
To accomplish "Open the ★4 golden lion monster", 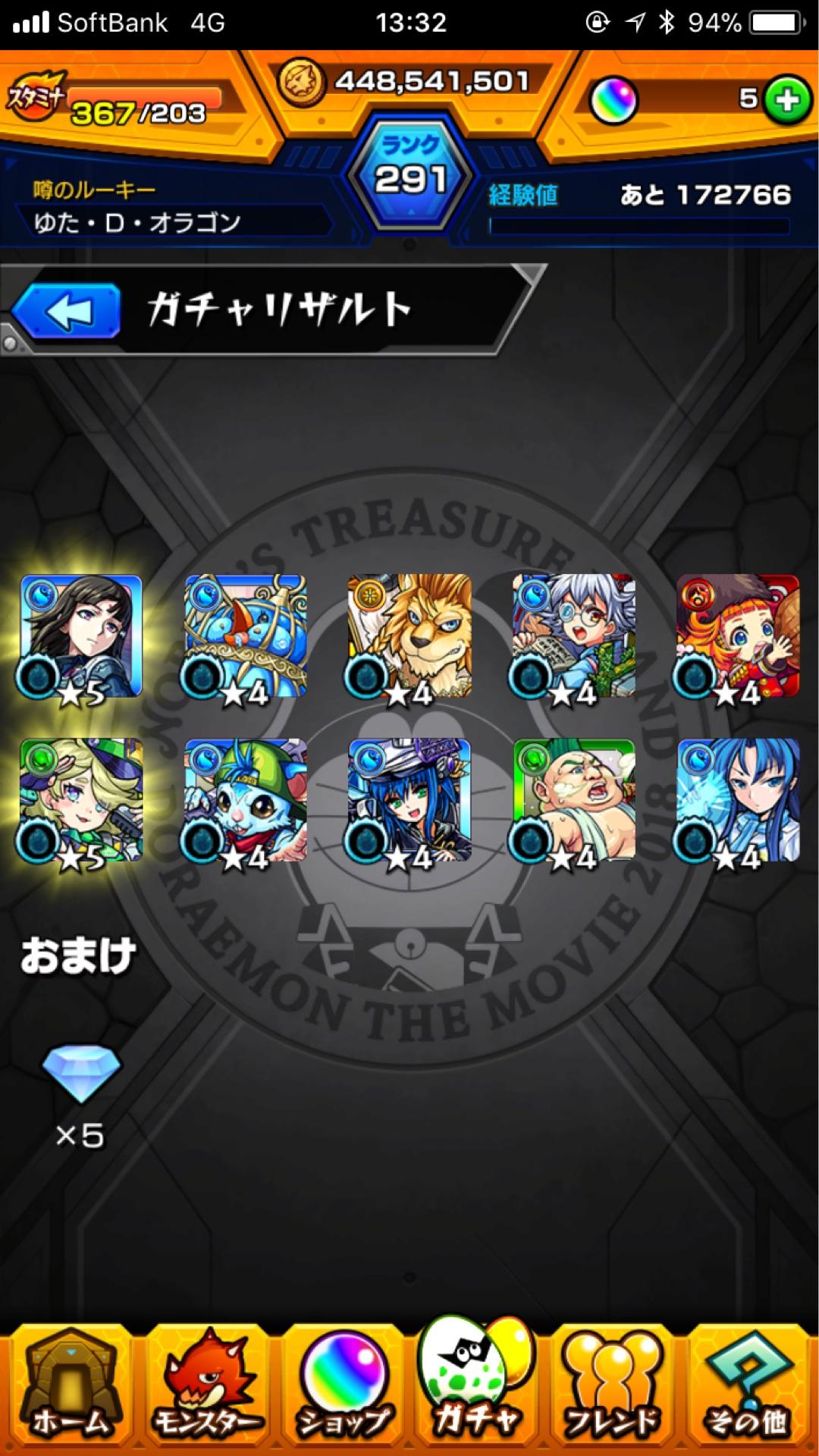I will tap(409, 635).
